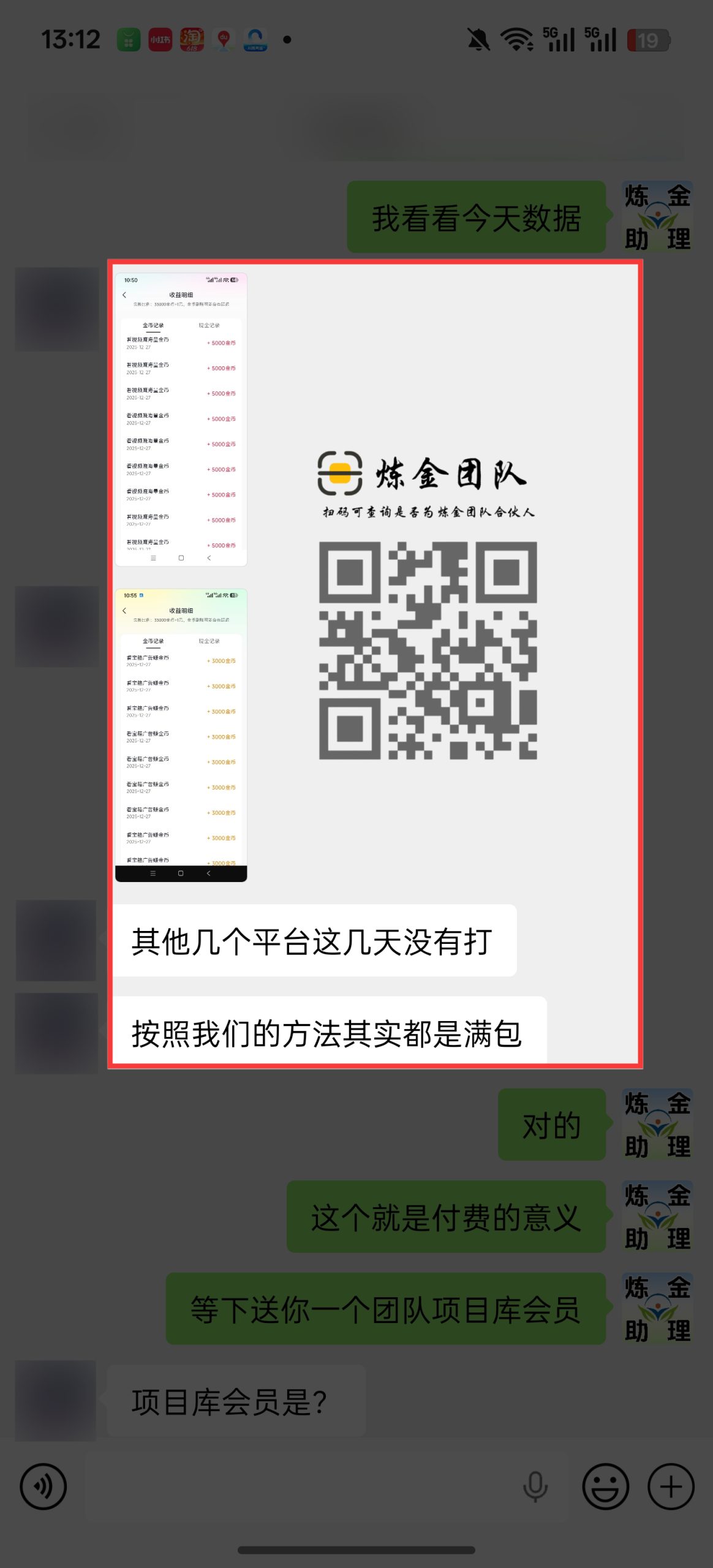Tap the Wi-Fi indicator in status bar
Image resolution: width=713 pixels, height=1568 pixels.
click(516, 39)
